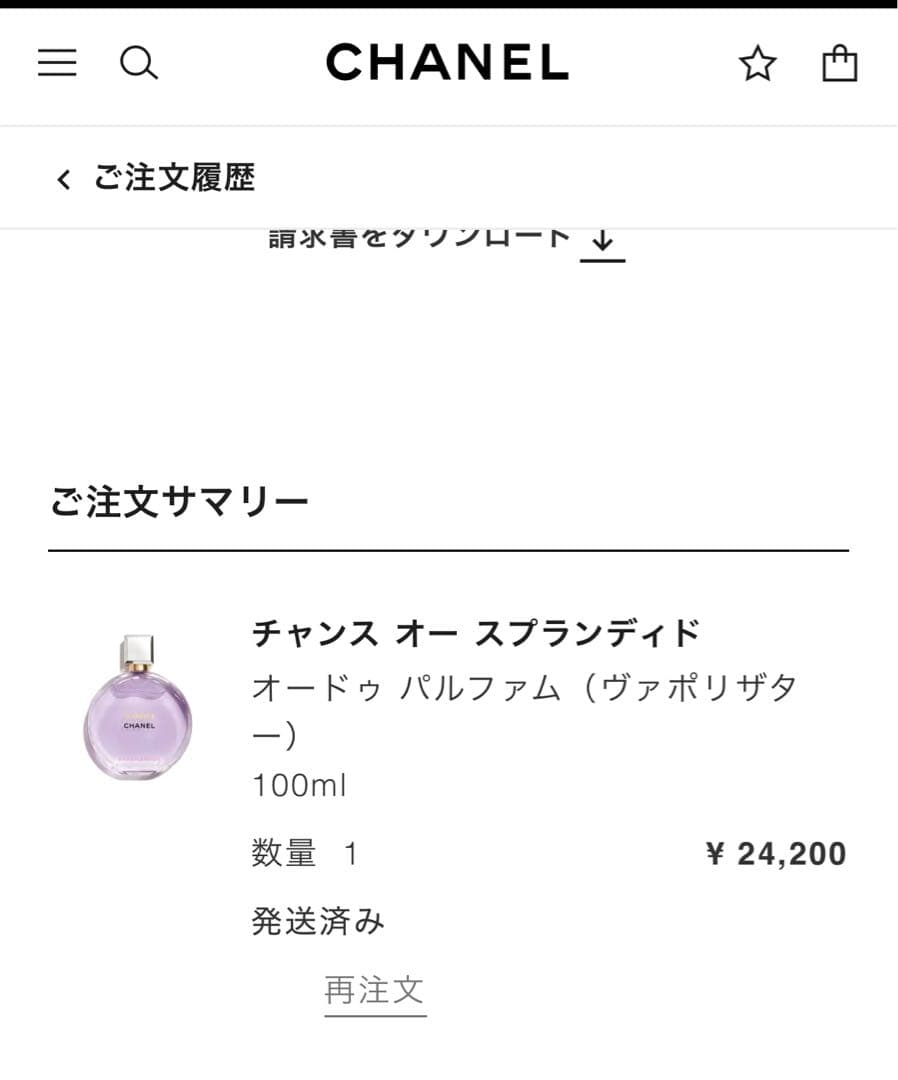Open the ご注文履歴 order history page

point(175,178)
